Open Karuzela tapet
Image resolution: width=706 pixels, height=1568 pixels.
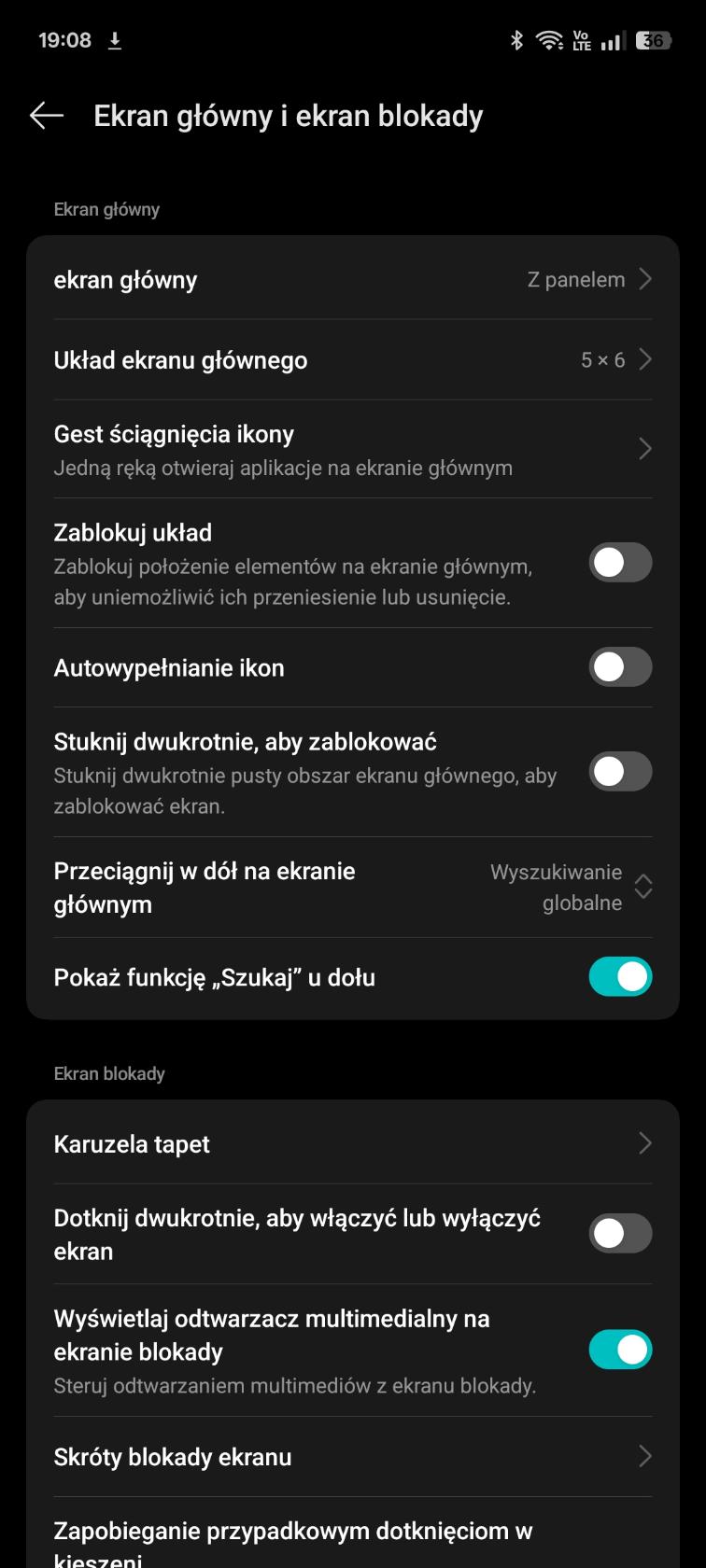pos(353,1143)
